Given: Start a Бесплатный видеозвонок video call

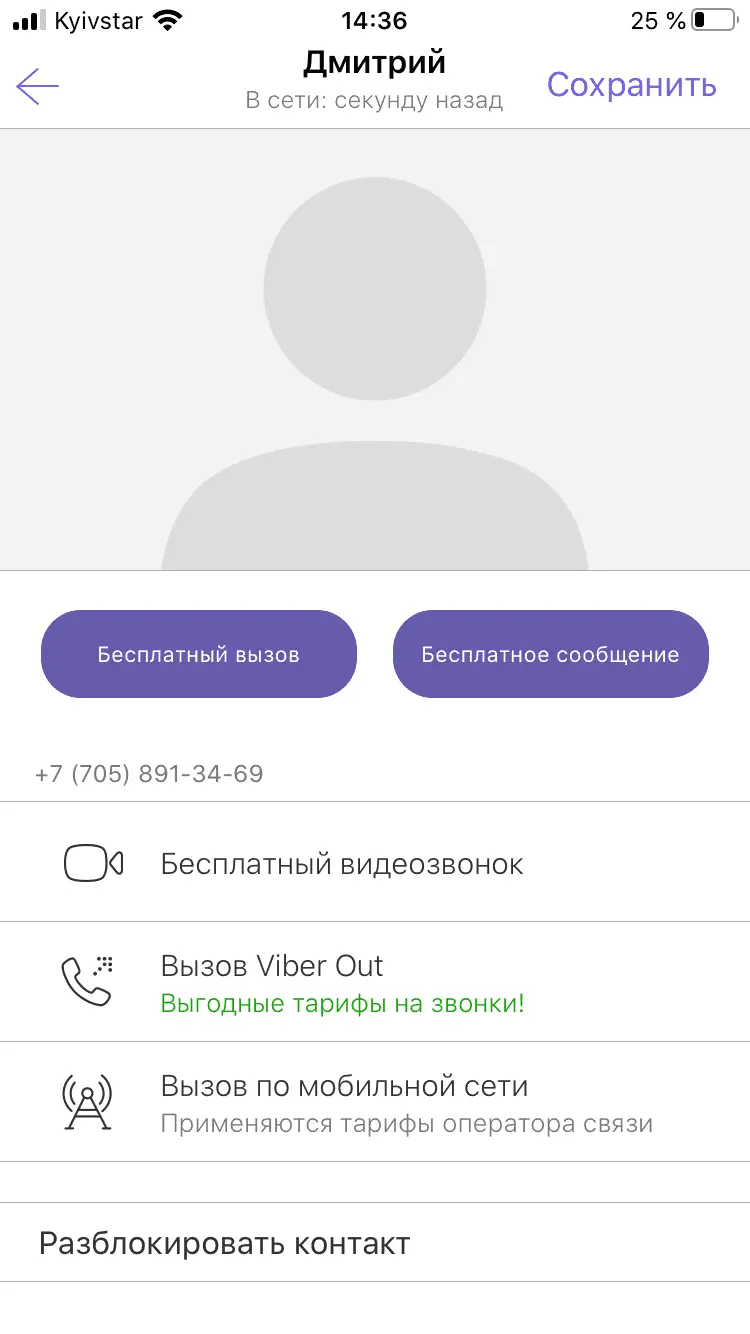Looking at the screenshot, I should click(342, 864).
